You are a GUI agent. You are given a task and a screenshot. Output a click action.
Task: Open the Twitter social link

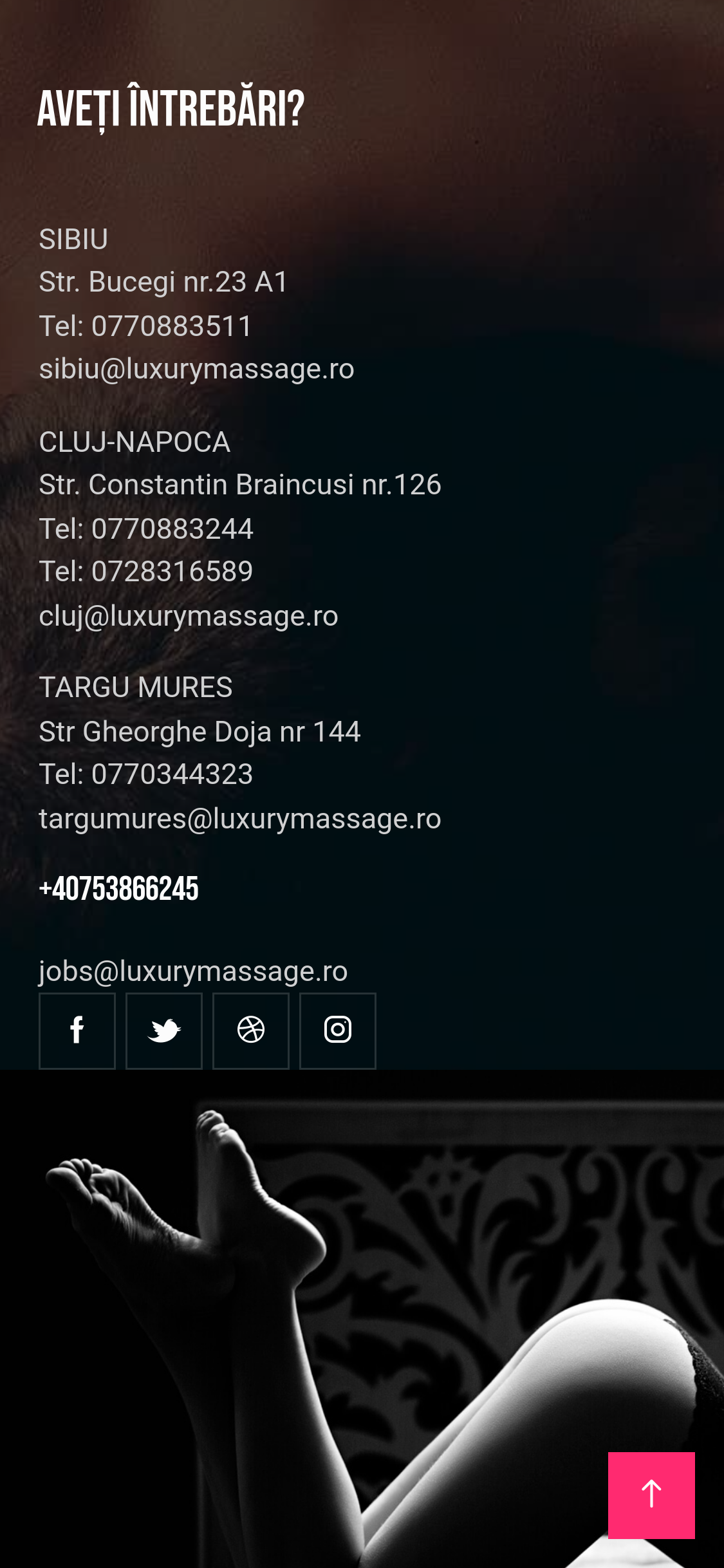point(164,1031)
